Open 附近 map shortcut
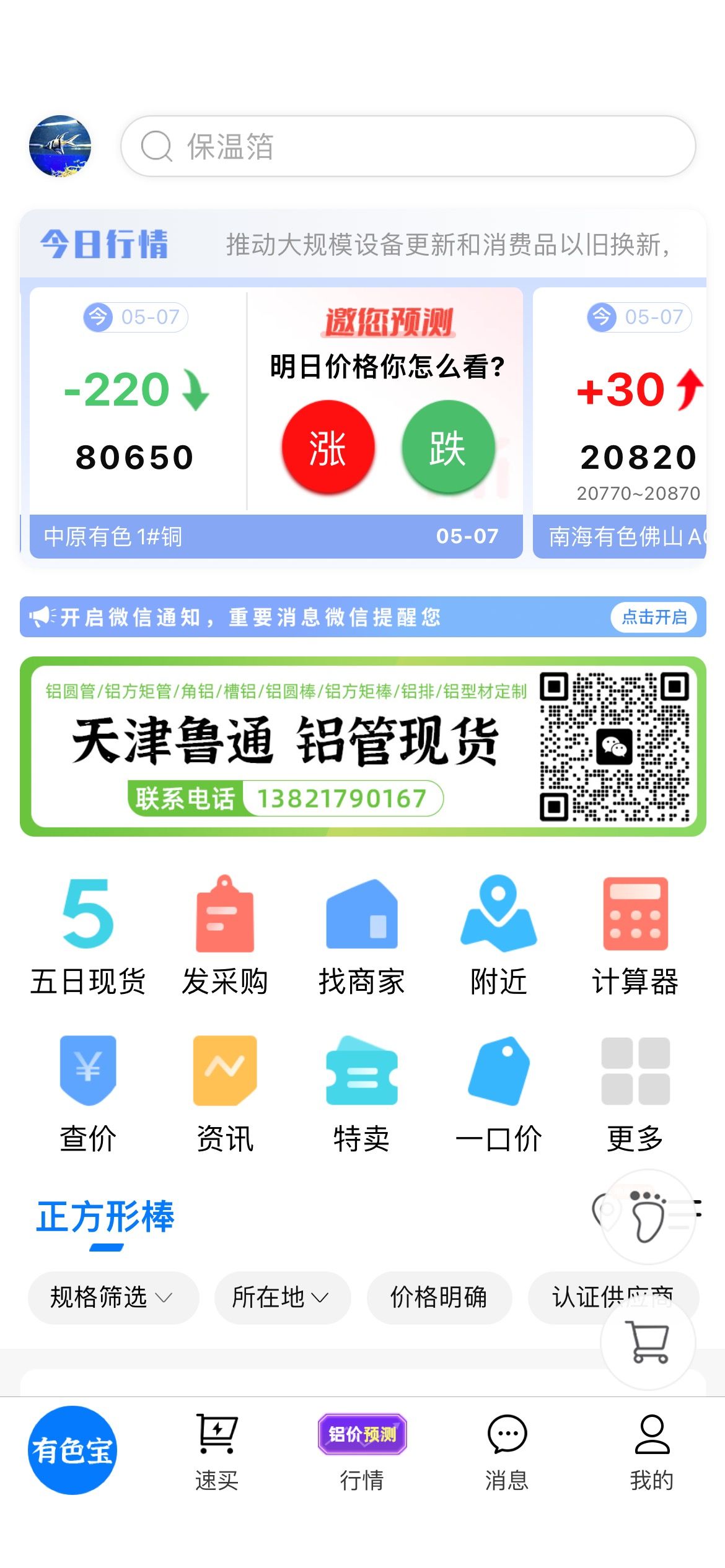 coord(499,935)
